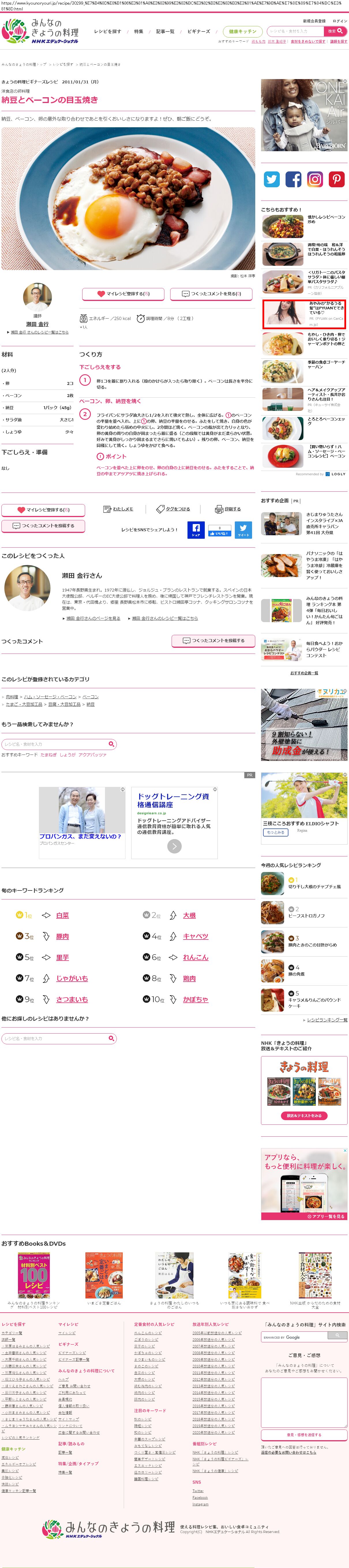Tap つくったコメントを見る button
This screenshot has width=349, height=1568.
212,293
